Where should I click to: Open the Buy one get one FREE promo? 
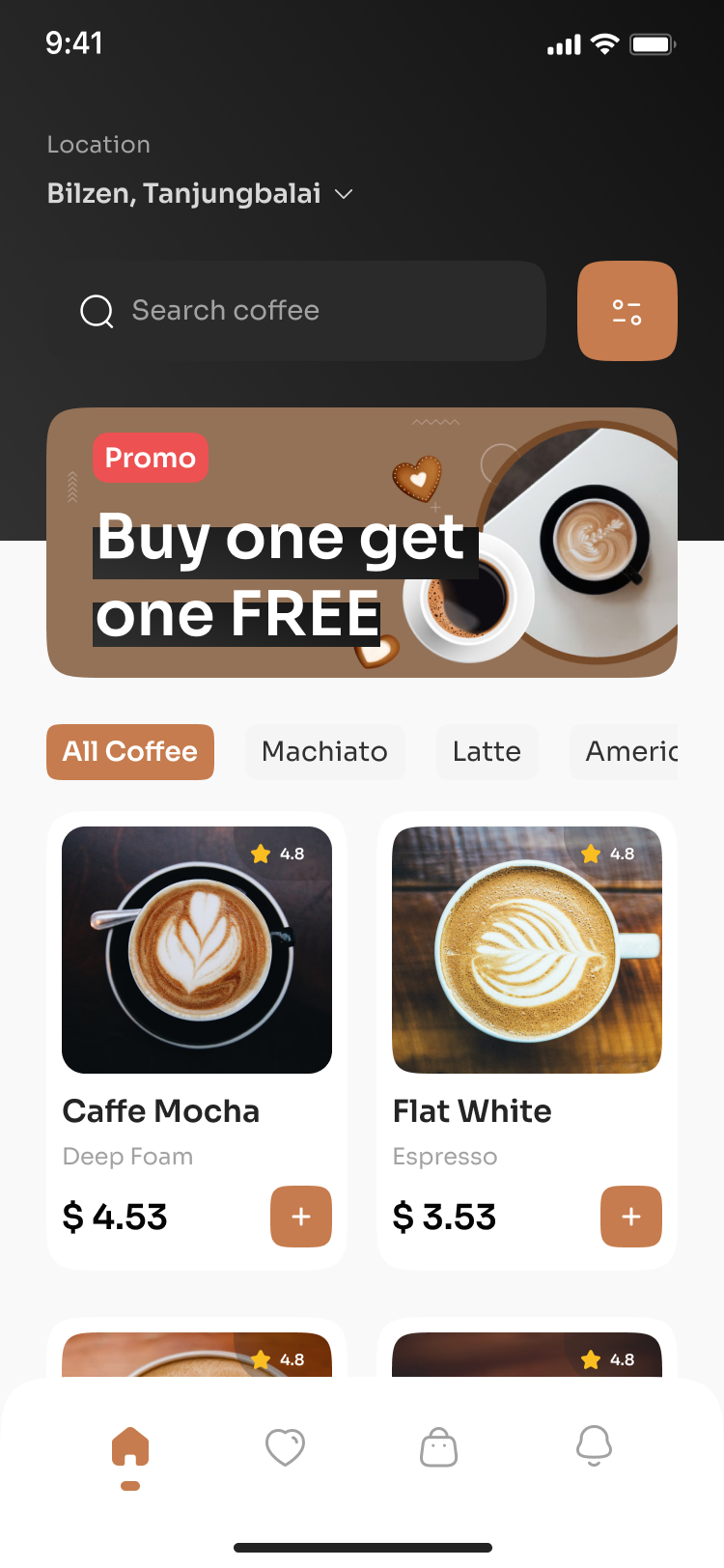[x=361, y=543]
